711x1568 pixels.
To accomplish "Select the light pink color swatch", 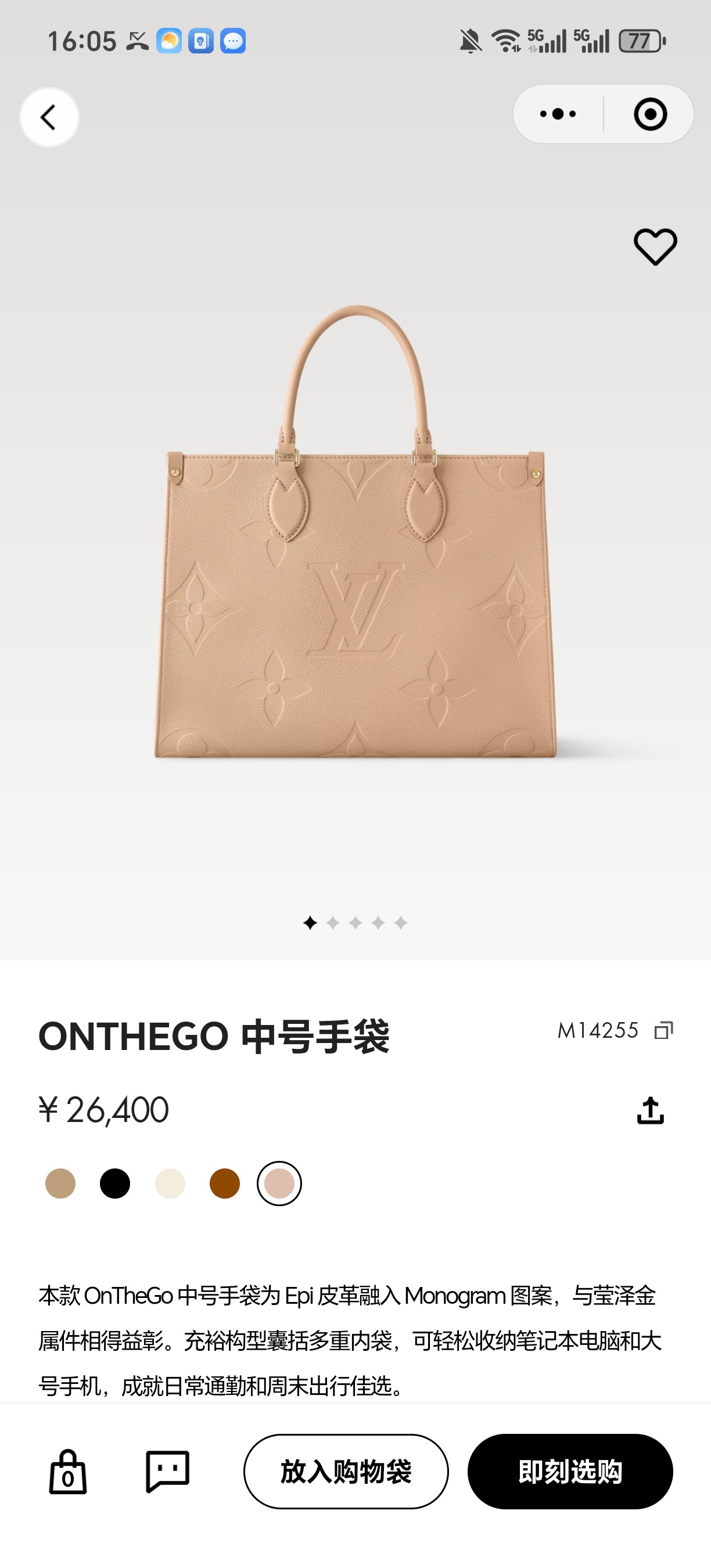I will (279, 1184).
